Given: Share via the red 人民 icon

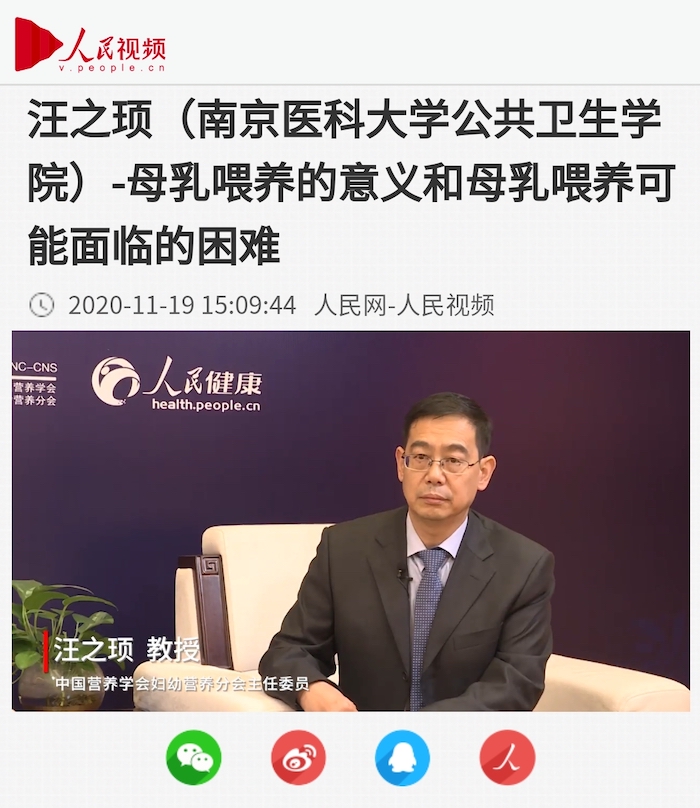Looking at the screenshot, I should 507,757.
